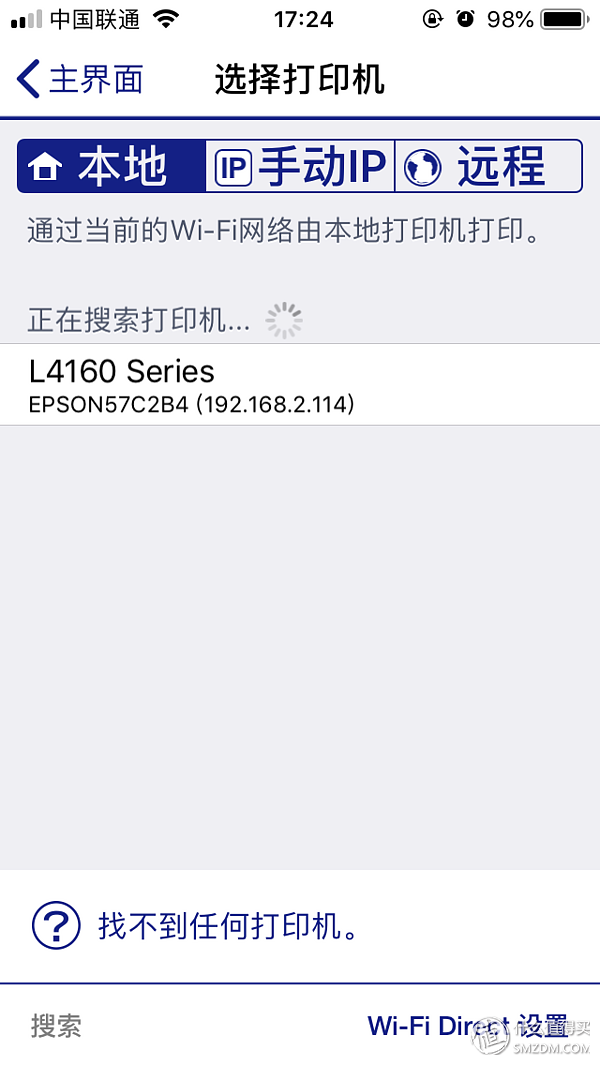Choose the L4160 Series printer

click(300, 385)
